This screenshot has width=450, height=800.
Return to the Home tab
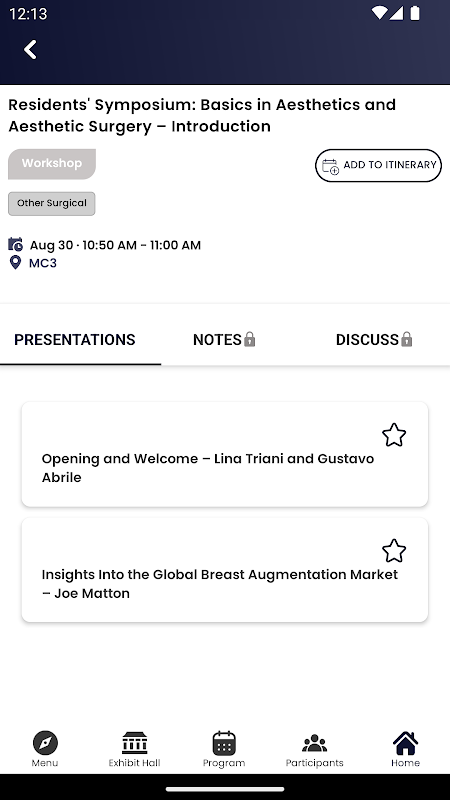pos(406,749)
